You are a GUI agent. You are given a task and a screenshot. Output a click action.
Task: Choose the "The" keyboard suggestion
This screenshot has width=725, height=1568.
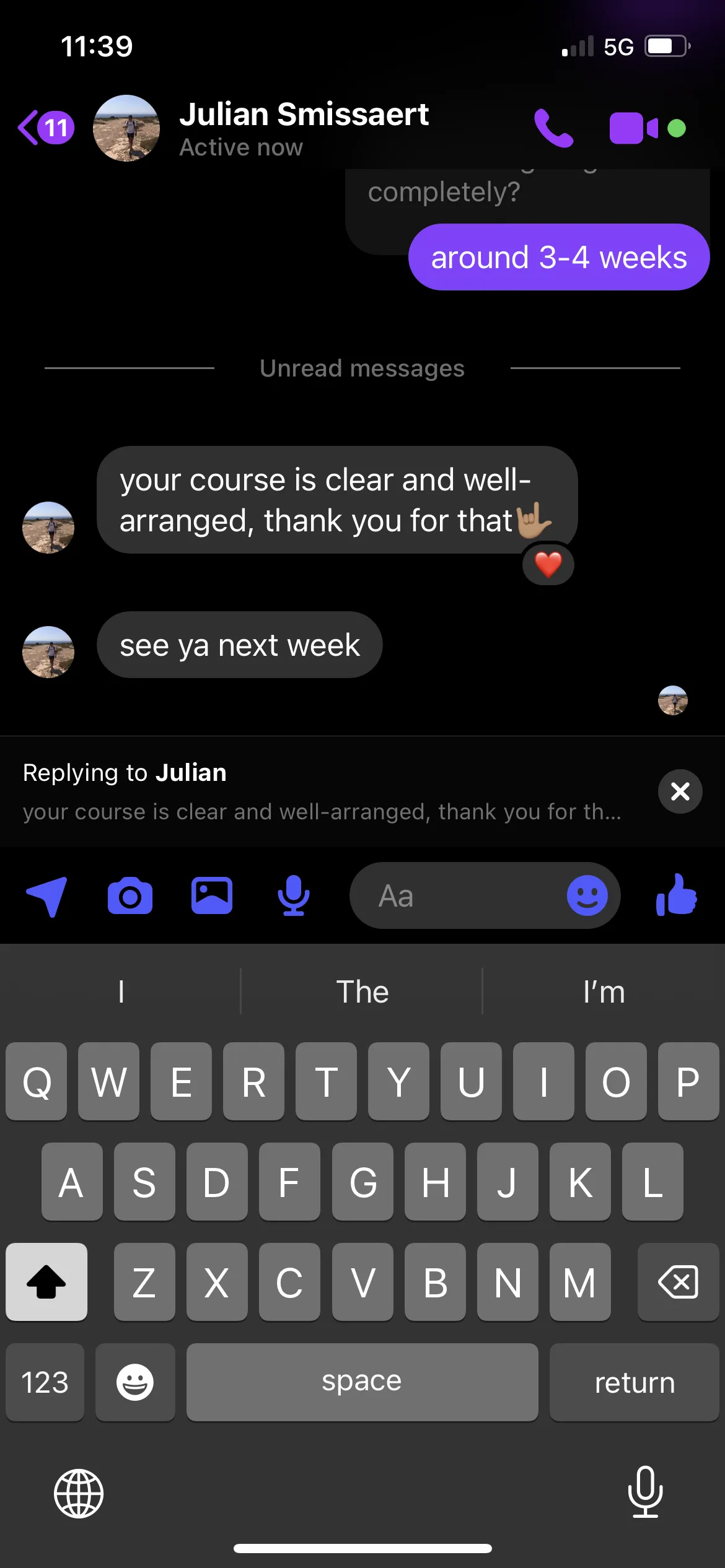(x=362, y=992)
